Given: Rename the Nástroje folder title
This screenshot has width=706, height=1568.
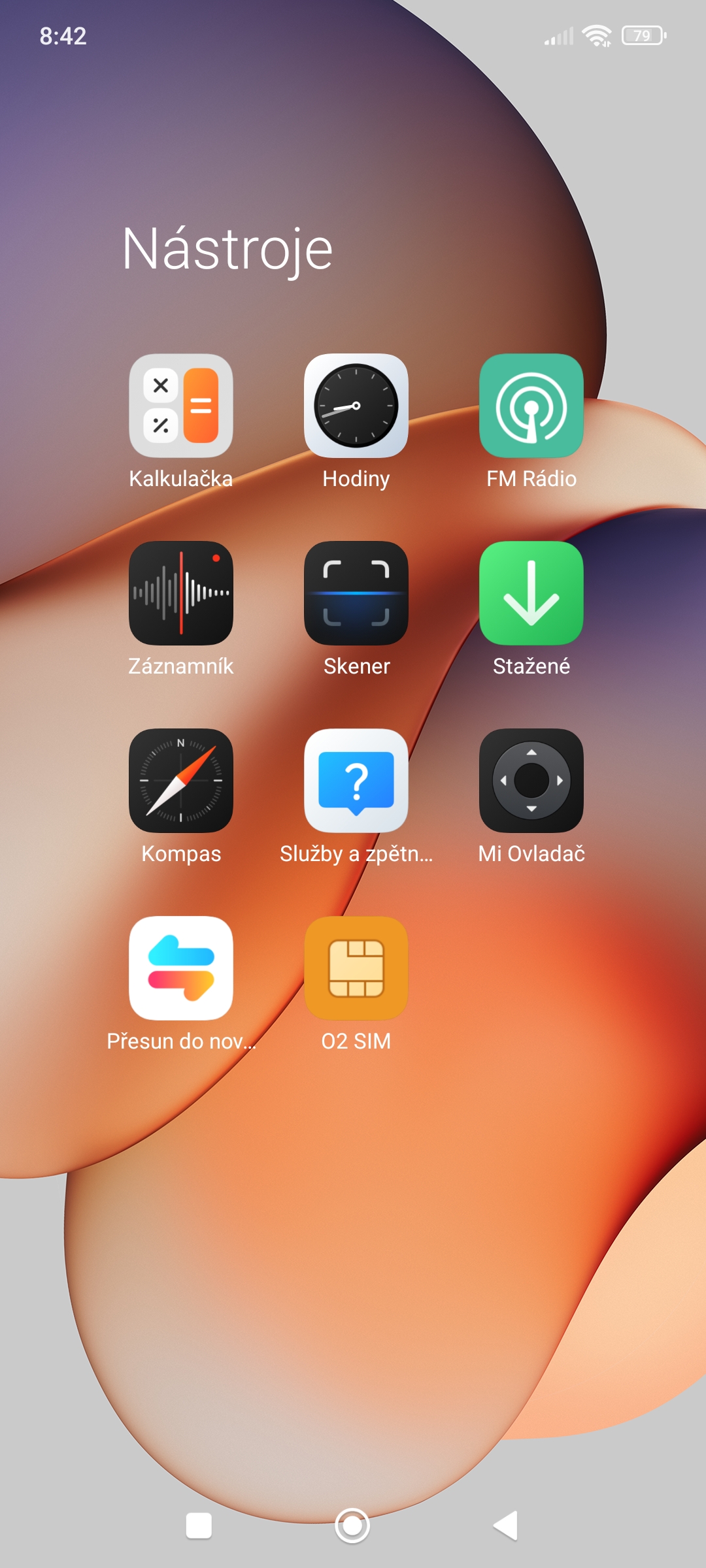Looking at the screenshot, I should tap(227, 249).
